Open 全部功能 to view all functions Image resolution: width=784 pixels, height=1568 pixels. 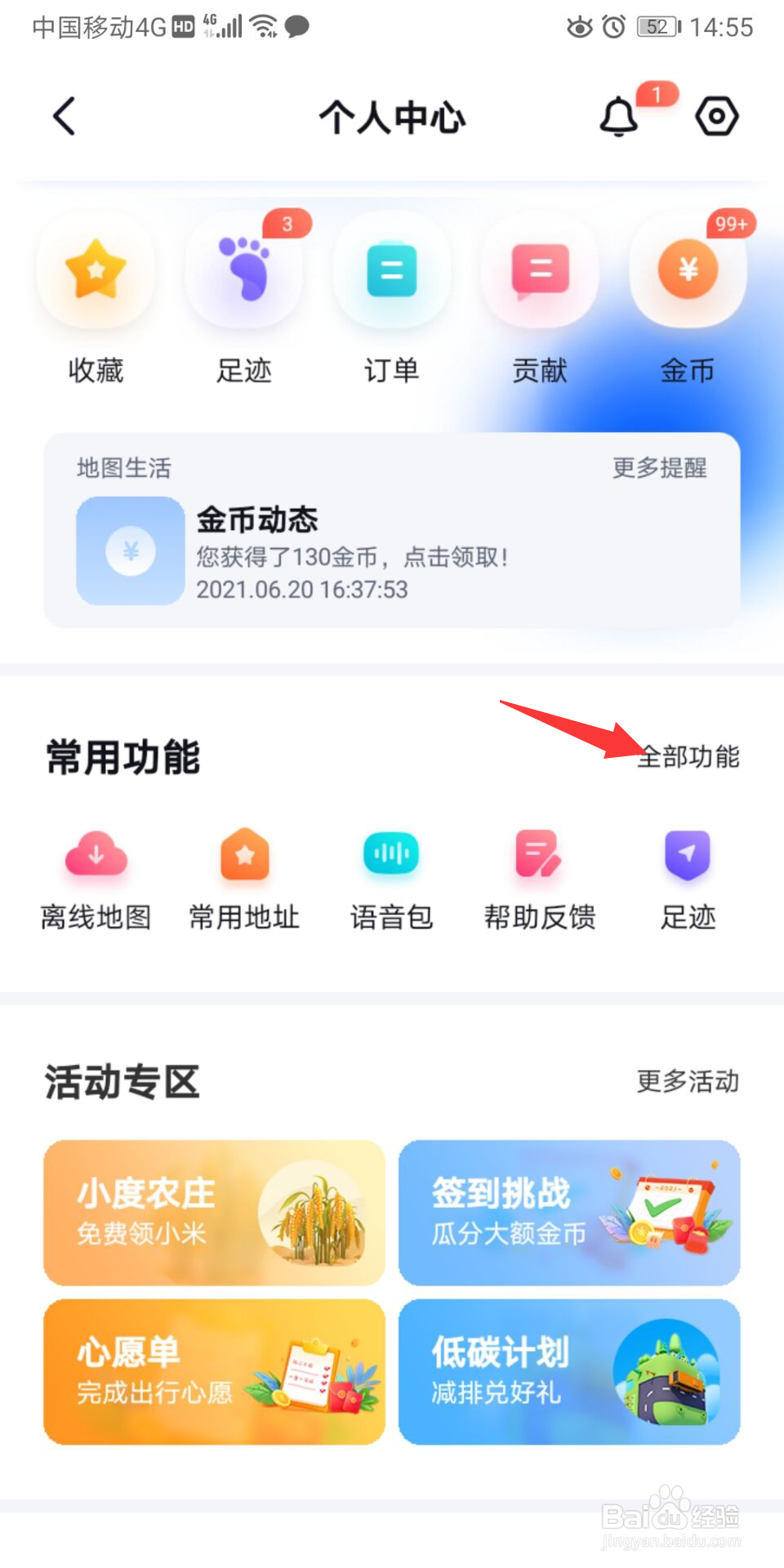click(690, 758)
